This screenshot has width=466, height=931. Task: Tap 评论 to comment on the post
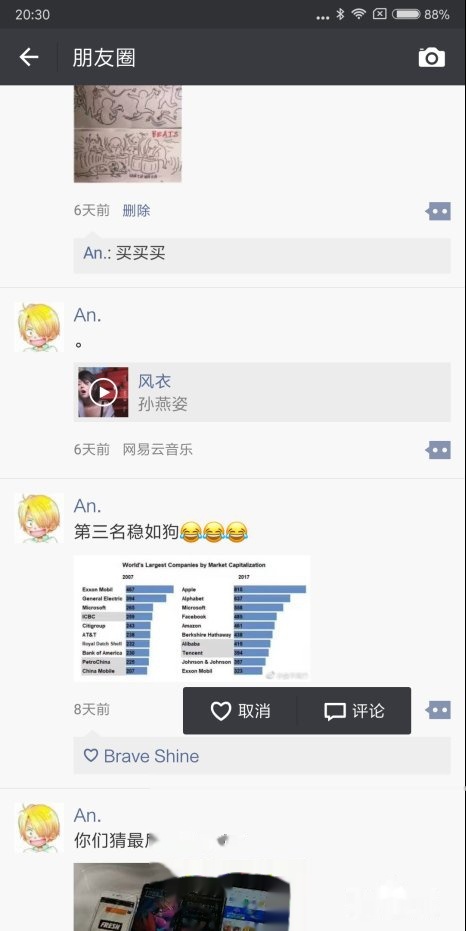(x=354, y=711)
